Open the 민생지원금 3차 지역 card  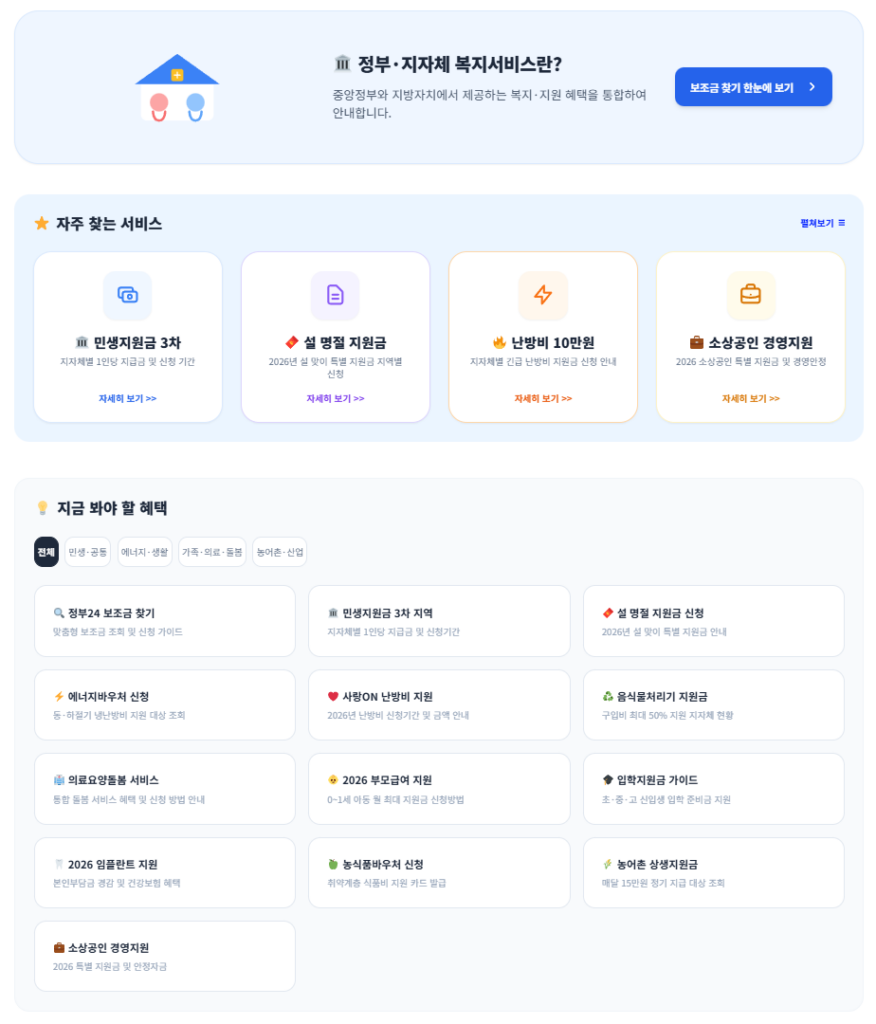click(x=439, y=621)
